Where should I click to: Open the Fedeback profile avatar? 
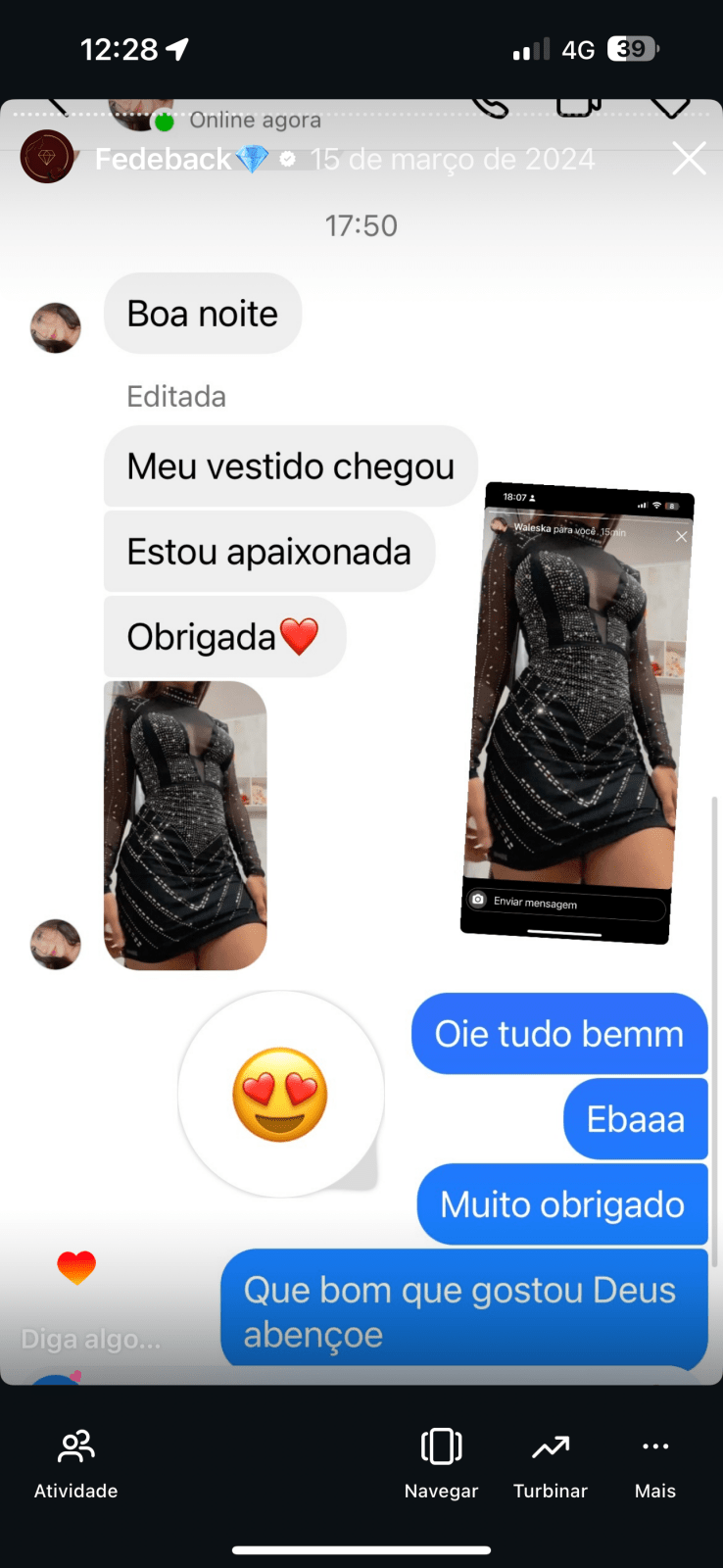[47, 157]
